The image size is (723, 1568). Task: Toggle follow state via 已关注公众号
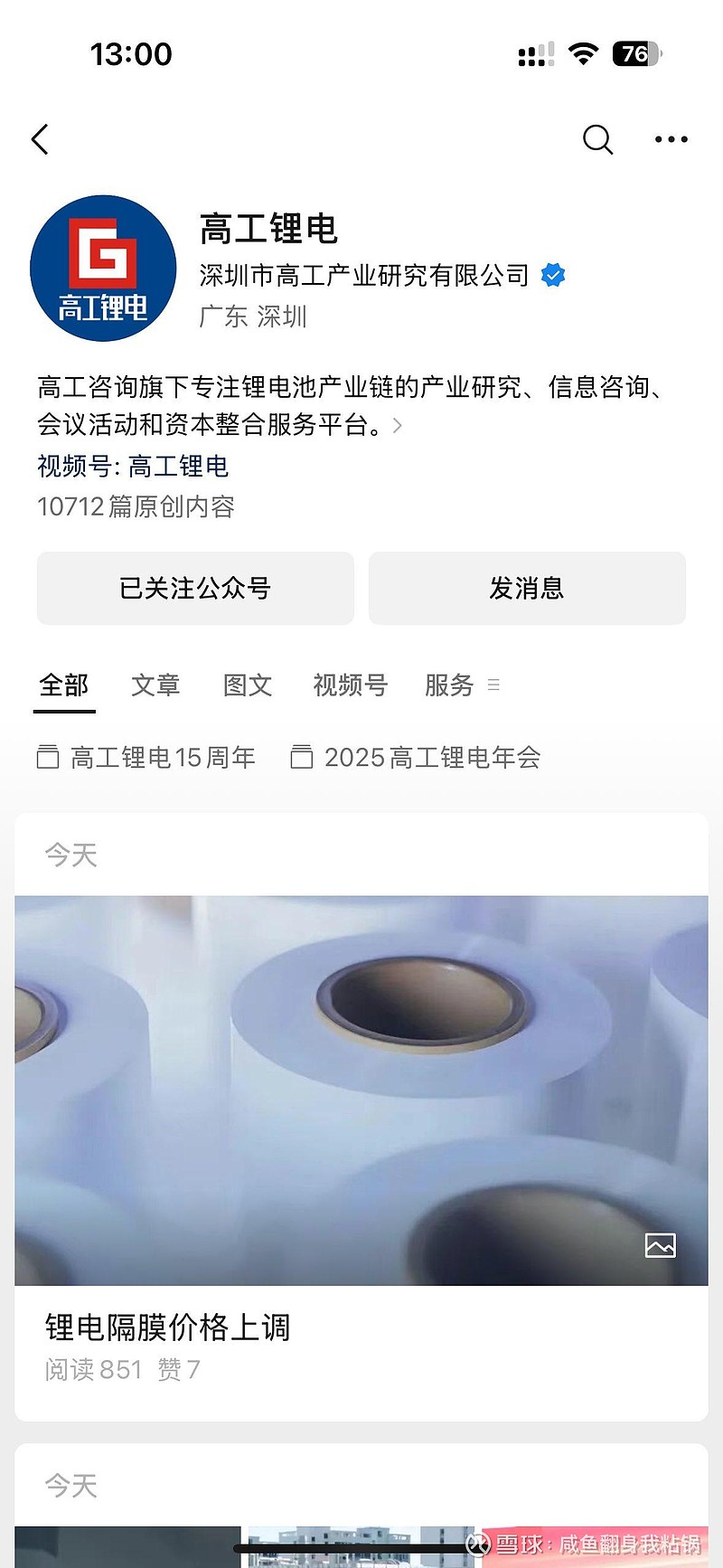tap(195, 588)
